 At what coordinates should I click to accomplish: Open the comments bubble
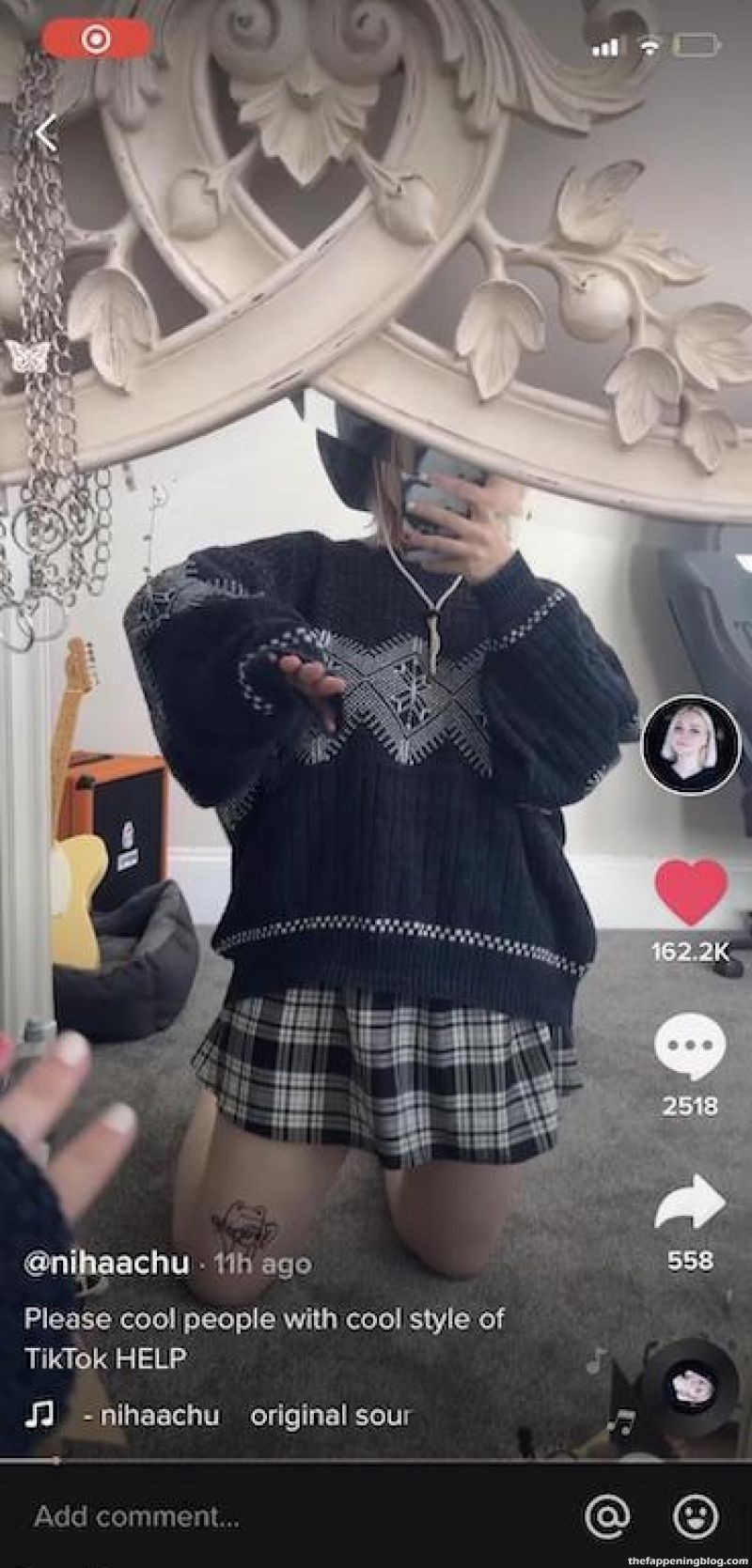pos(691,1044)
